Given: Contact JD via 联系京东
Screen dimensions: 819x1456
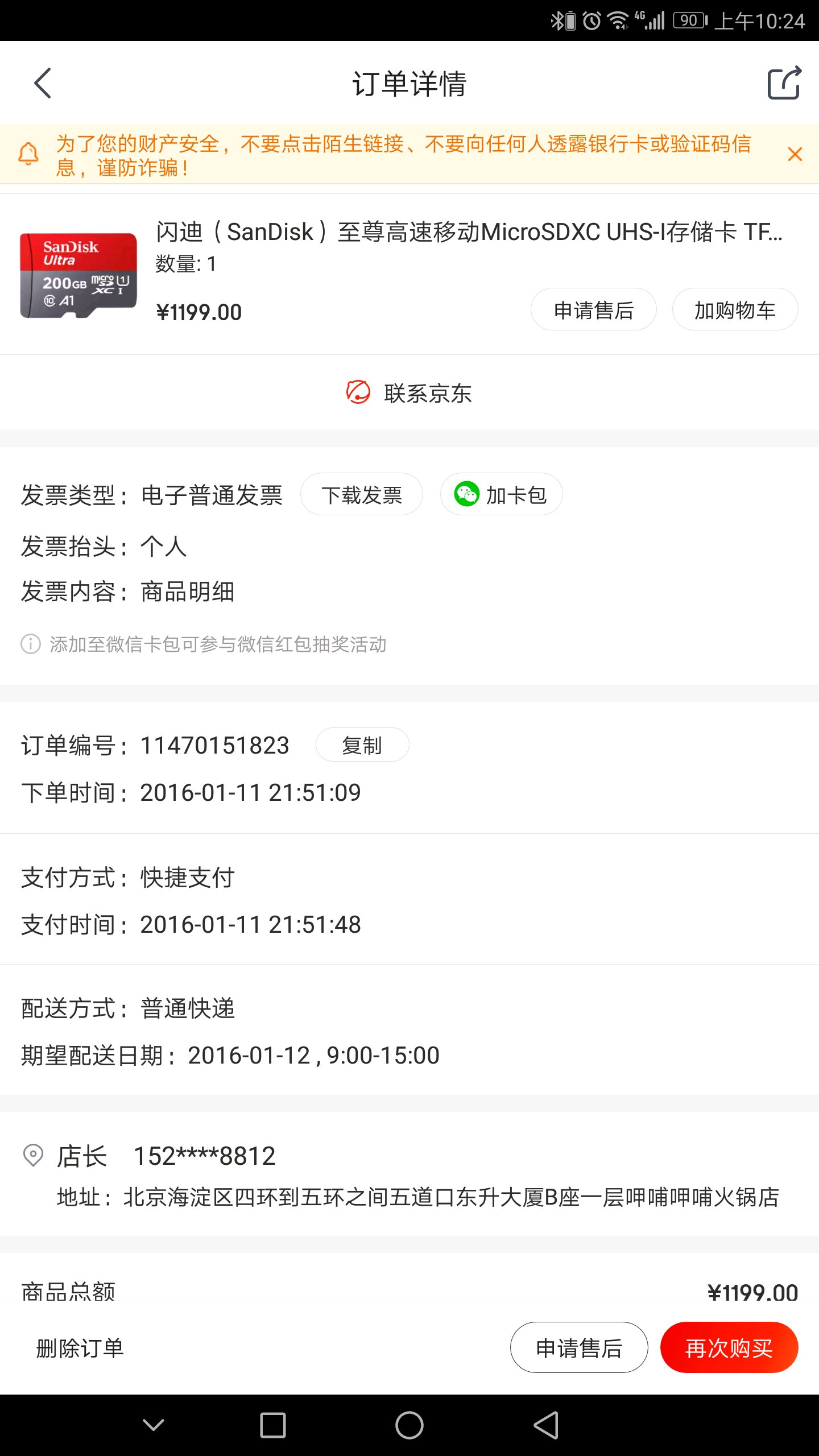Looking at the screenshot, I should [409, 393].
